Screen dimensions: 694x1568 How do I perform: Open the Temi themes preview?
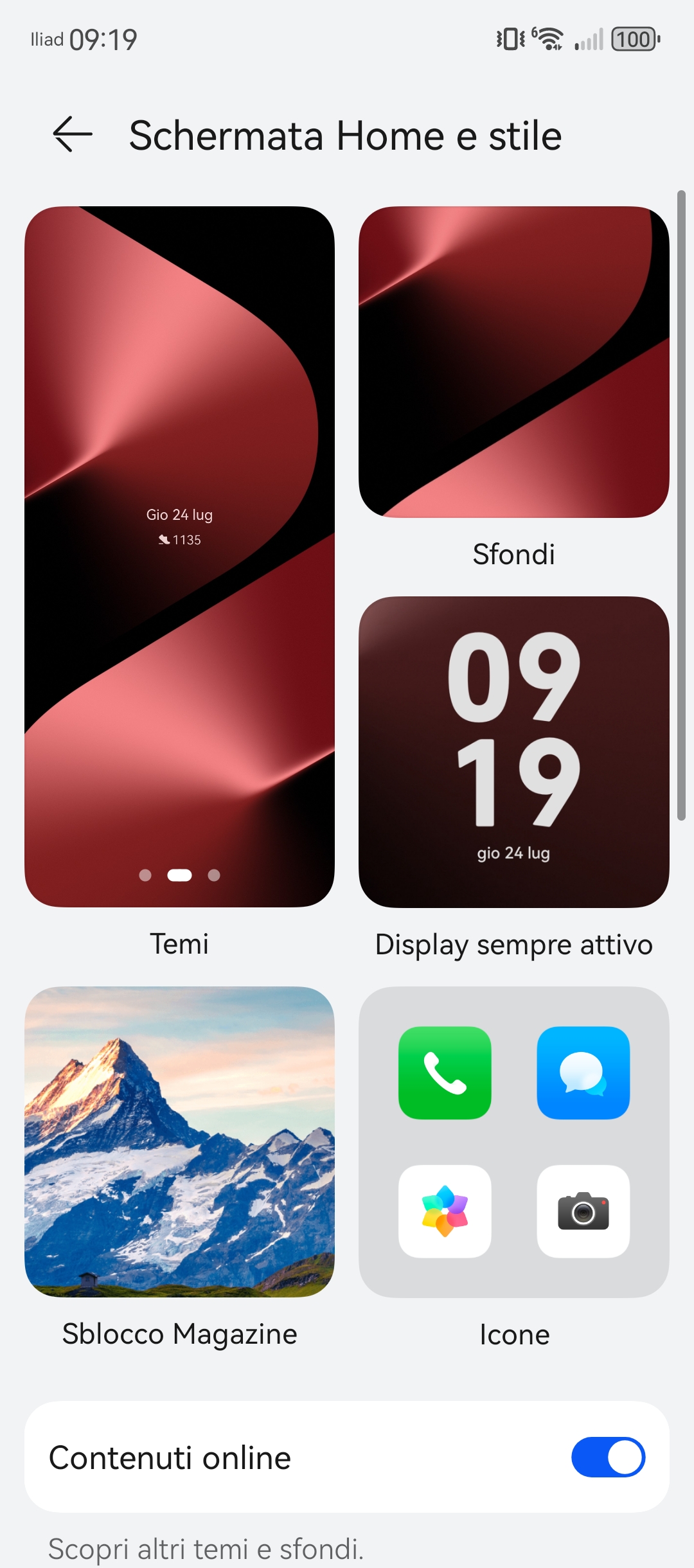point(179,557)
